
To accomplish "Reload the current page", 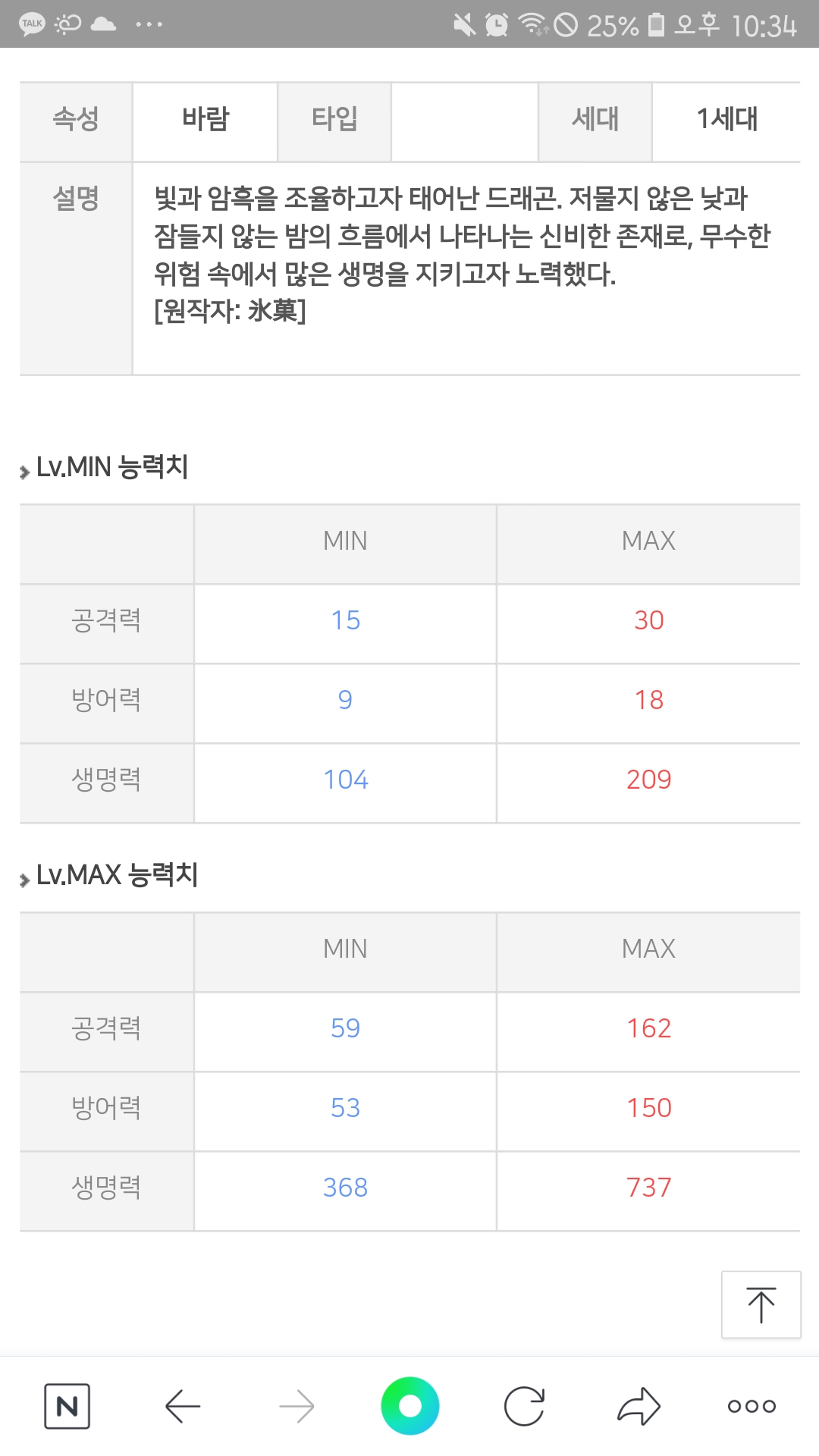I will coord(524,1406).
